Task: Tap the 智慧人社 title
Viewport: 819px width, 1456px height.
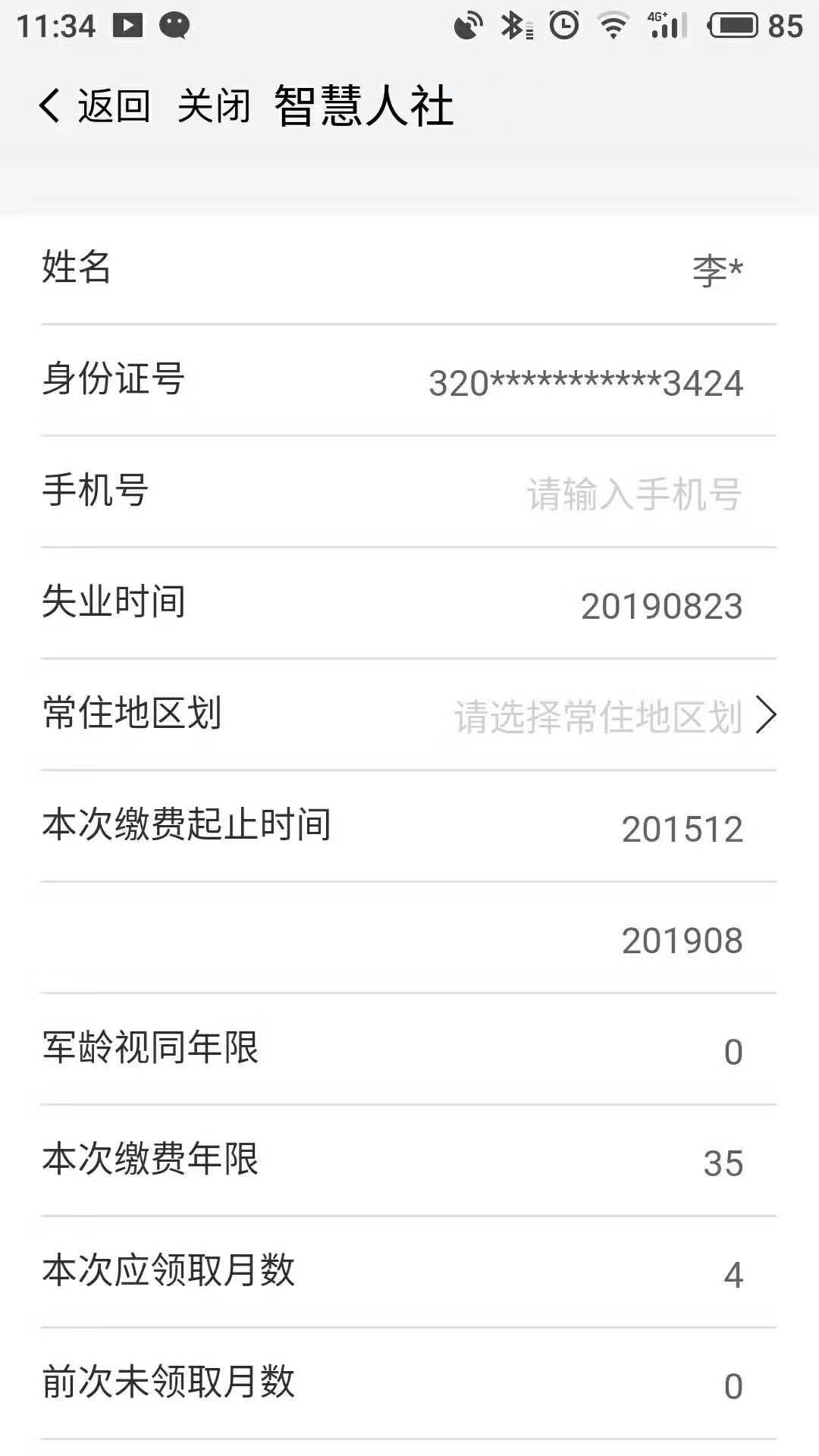Action: point(364,106)
